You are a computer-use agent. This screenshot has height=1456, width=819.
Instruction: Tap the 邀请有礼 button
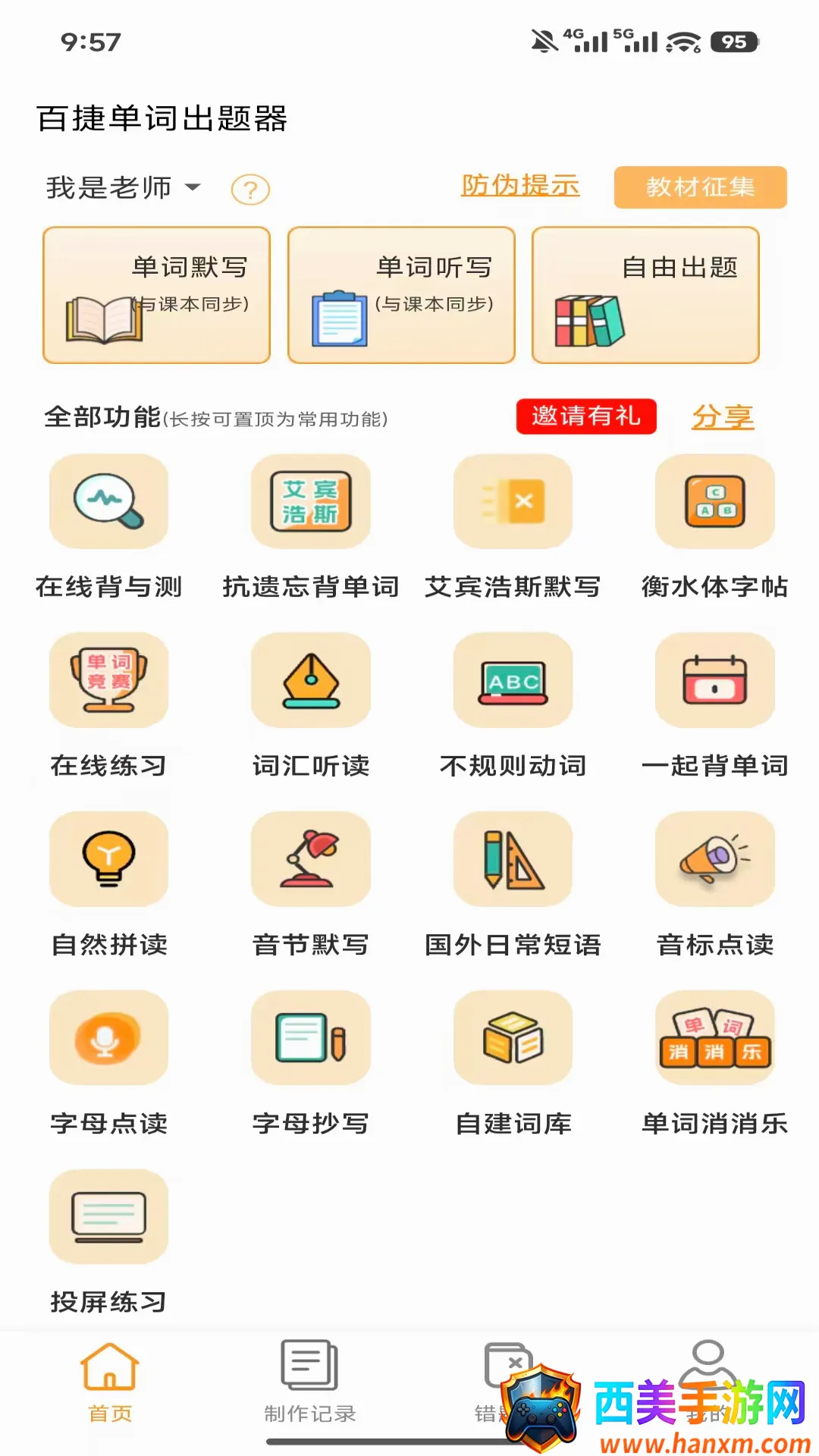click(586, 416)
